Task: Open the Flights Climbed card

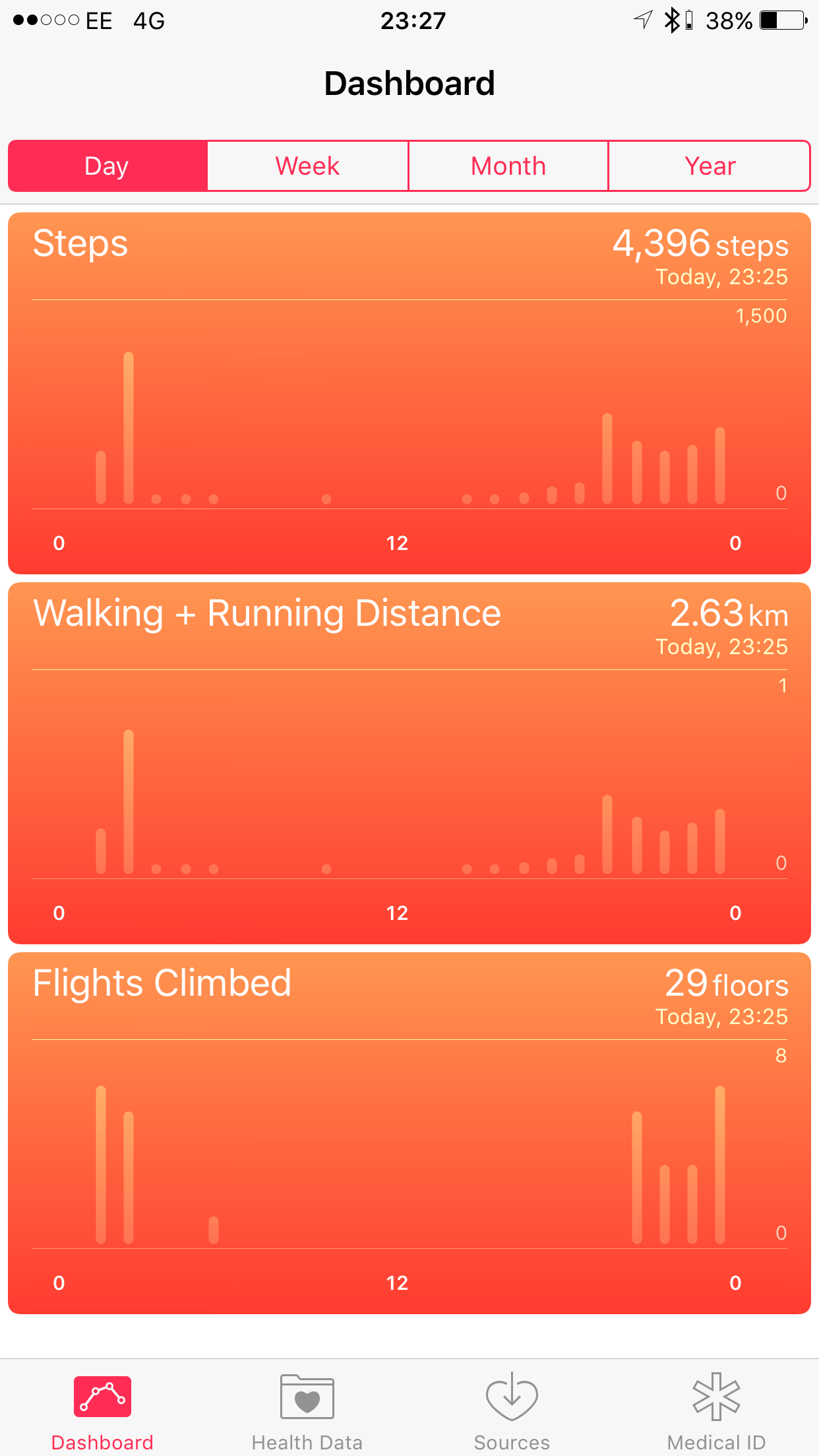Action: 409,1133
